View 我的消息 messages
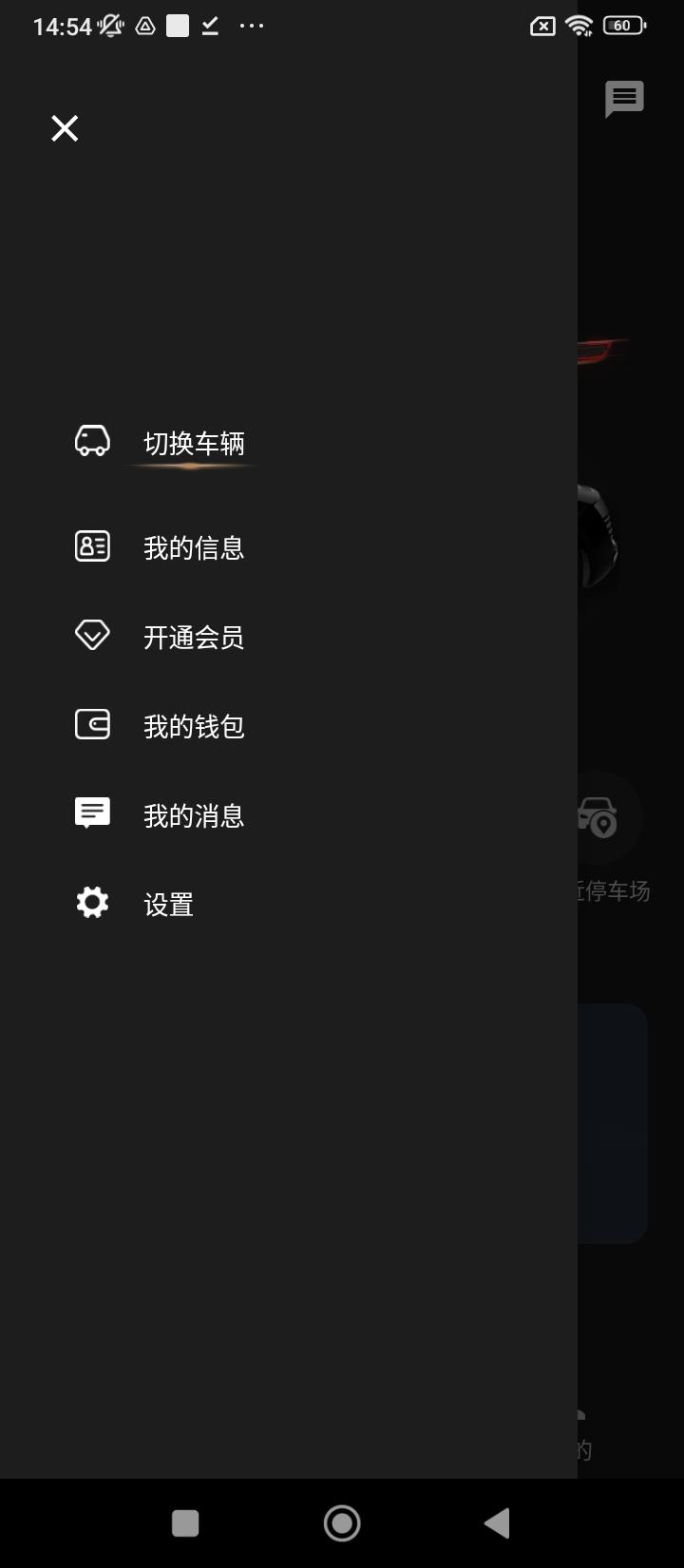Screen dimensions: 684x1568 pos(194,813)
